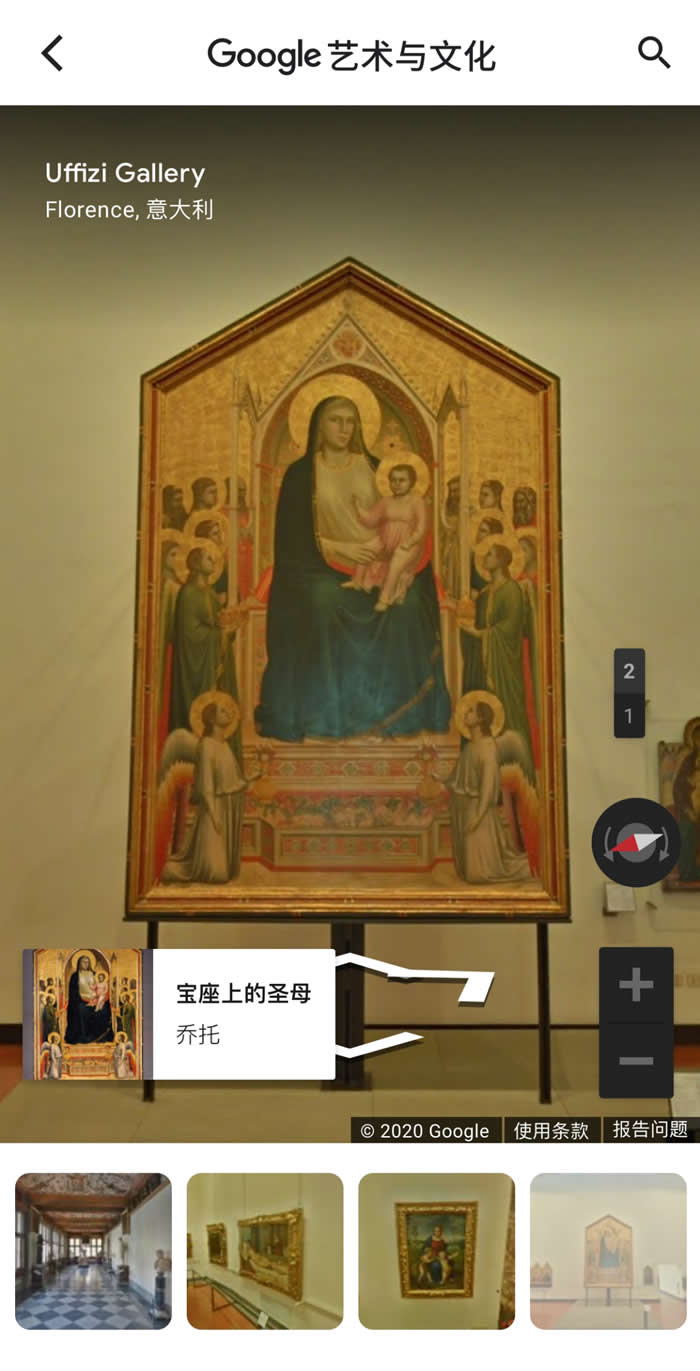Image resolution: width=700 pixels, height=1371 pixels.
Task: Open the thumbnail of the green-framed painting
Action: click(x=436, y=1251)
